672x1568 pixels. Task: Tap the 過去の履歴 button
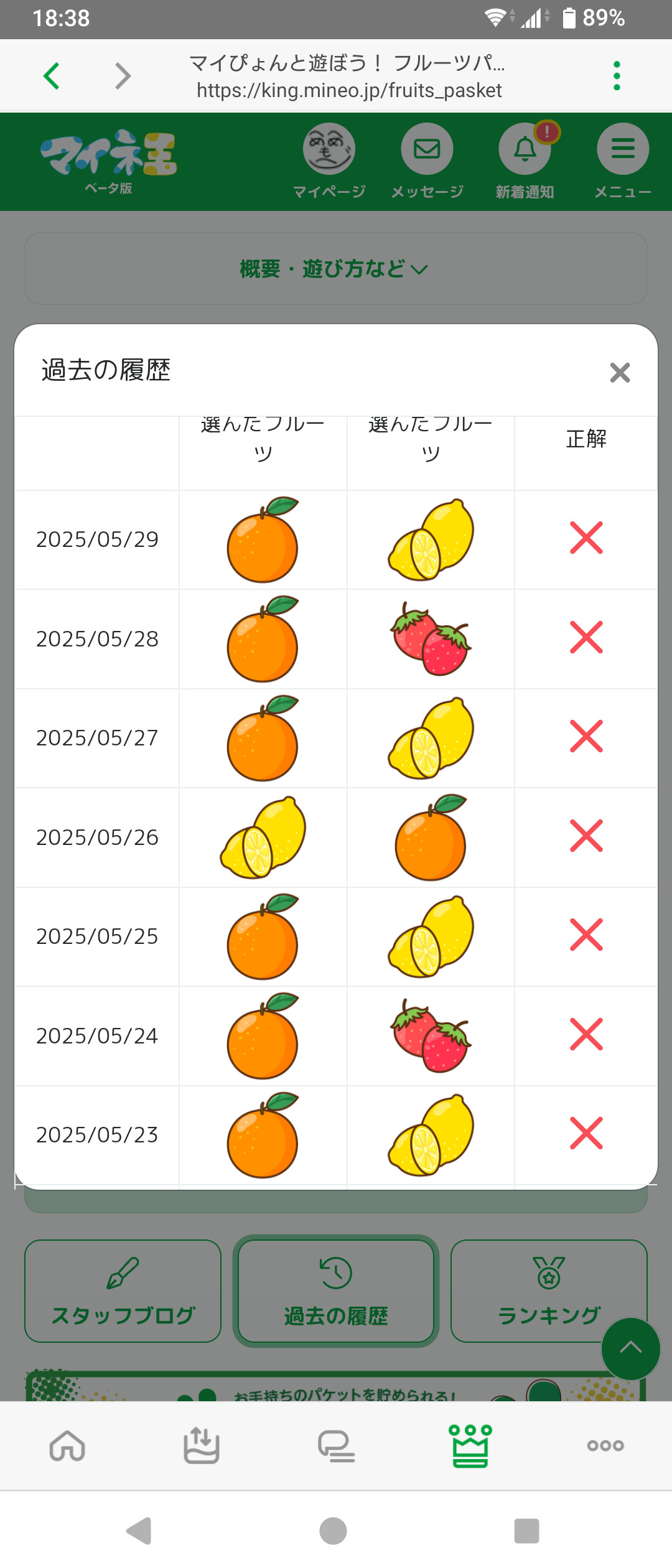coord(336,1290)
